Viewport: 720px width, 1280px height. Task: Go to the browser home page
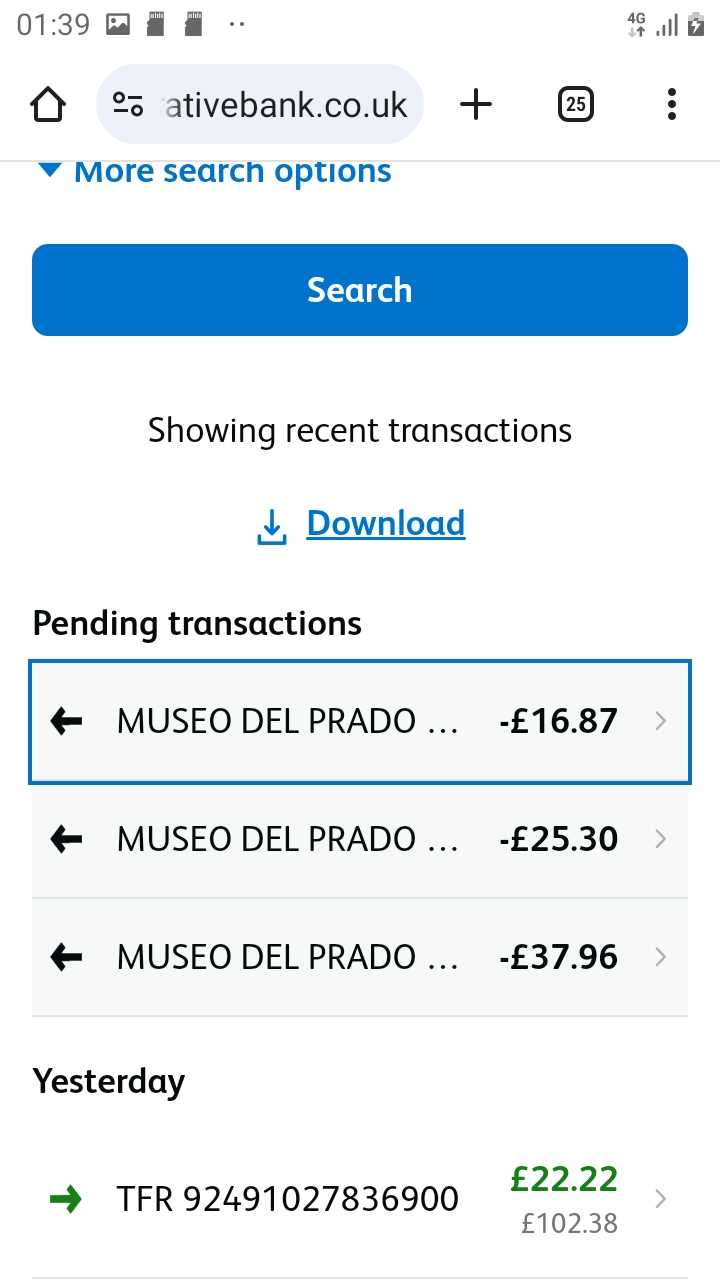[48, 104]
